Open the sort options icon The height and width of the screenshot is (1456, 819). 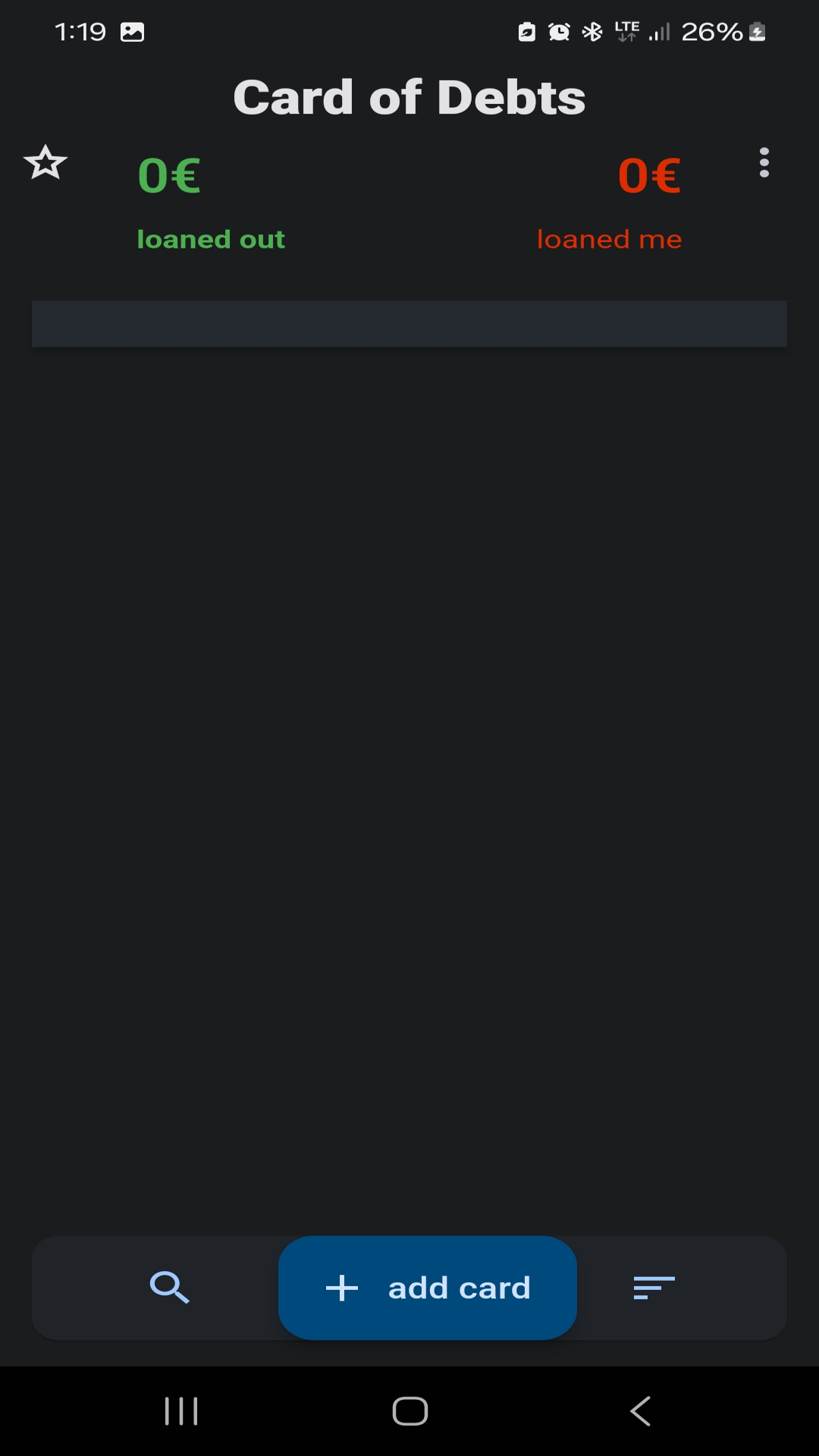pyautogui.click(x=654, y=1288)
